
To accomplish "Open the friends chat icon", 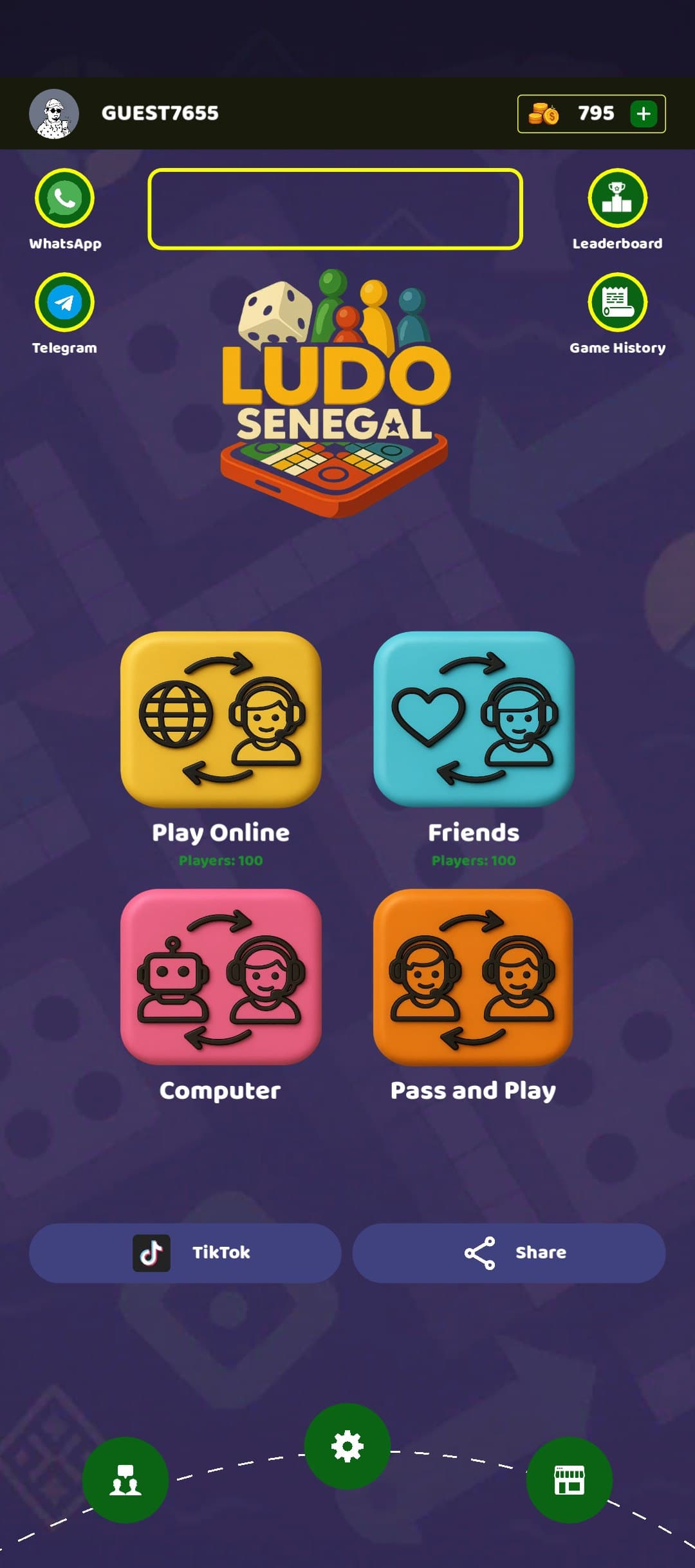I will tap(125, 1480).
